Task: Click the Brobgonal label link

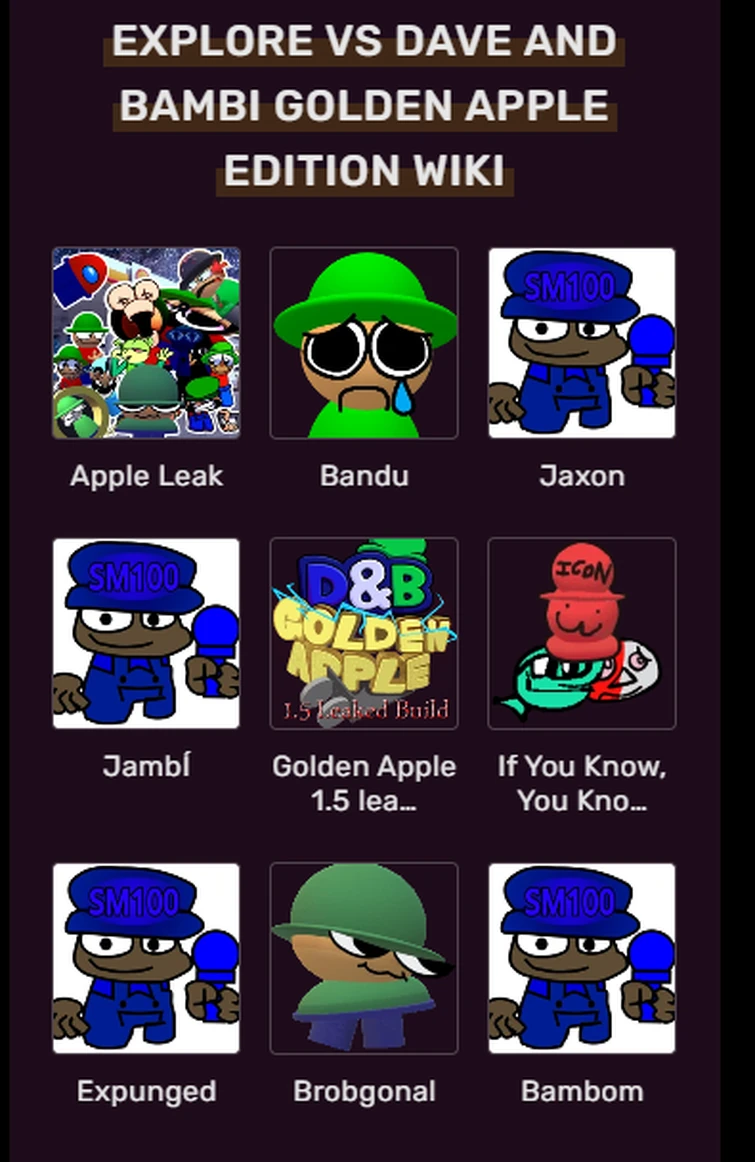Action: point(364,1091)
